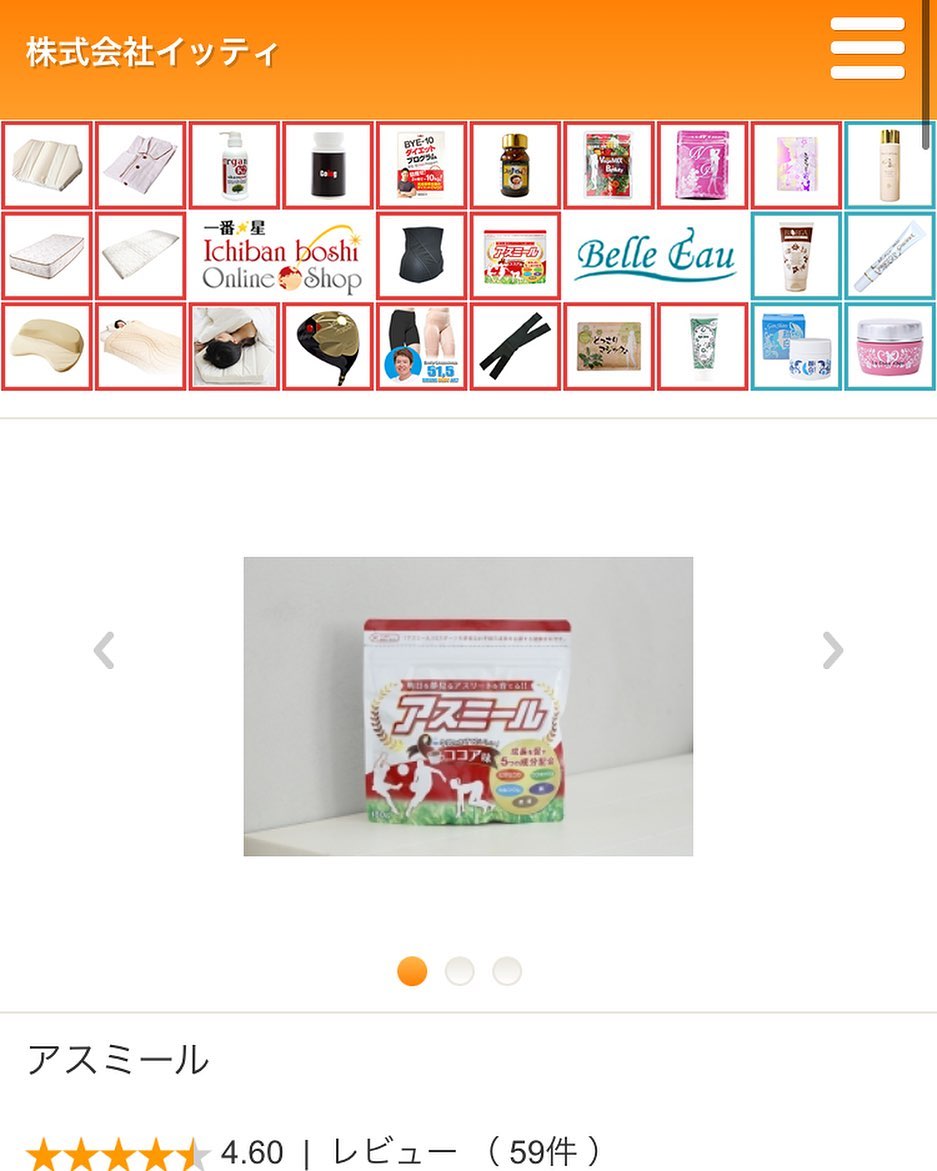Show the previous product image
Viewport: 937px width, 1171px height.
(x=104, y=651)
